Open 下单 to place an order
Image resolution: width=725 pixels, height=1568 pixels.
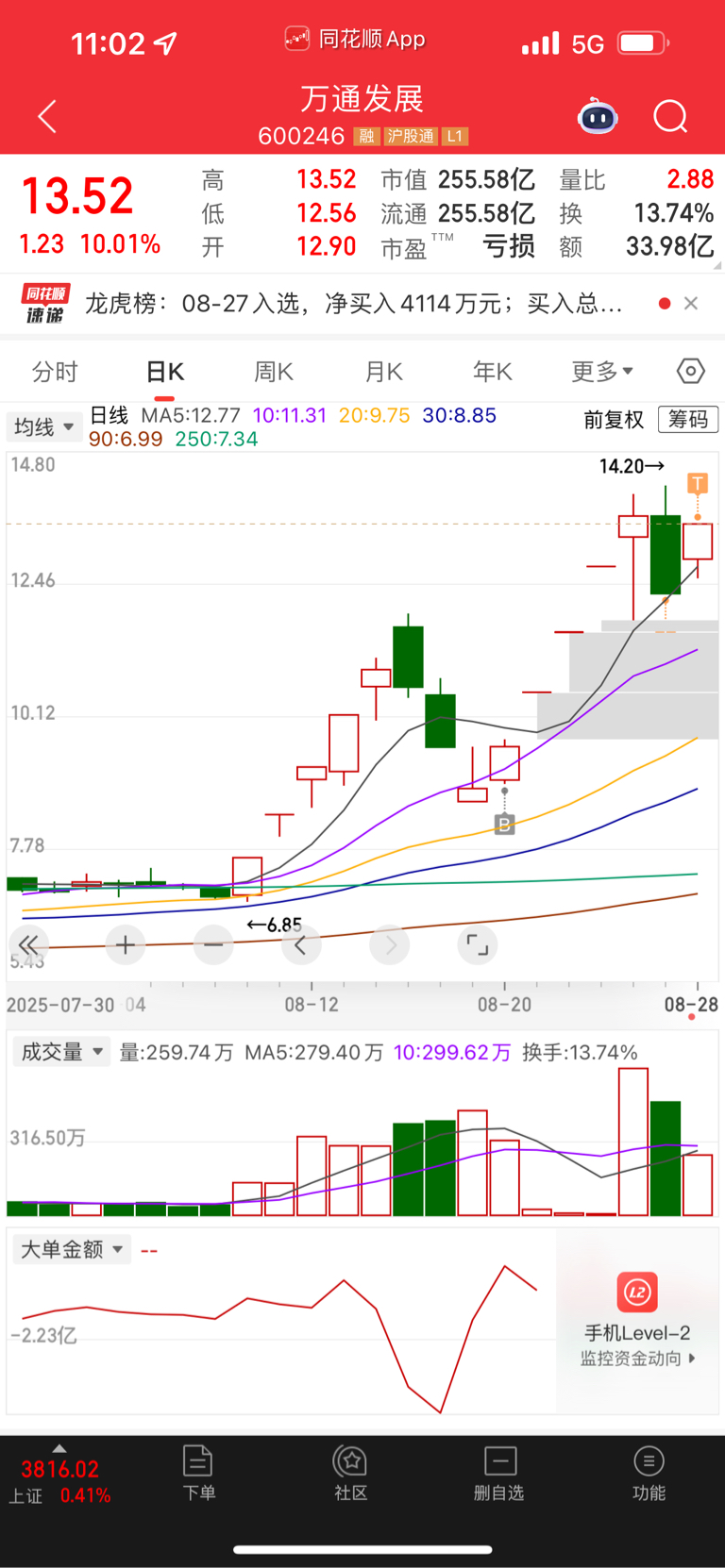point(198,1473)
